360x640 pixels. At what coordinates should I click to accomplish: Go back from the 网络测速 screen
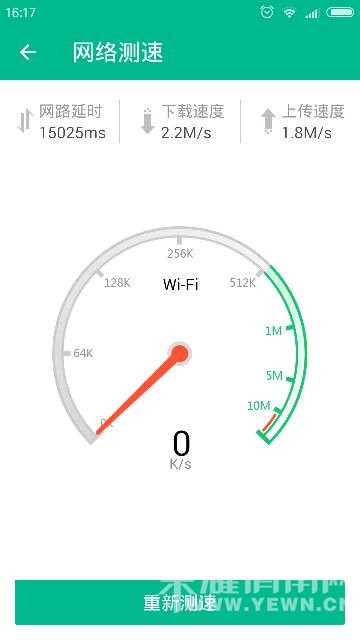[28, 52]
